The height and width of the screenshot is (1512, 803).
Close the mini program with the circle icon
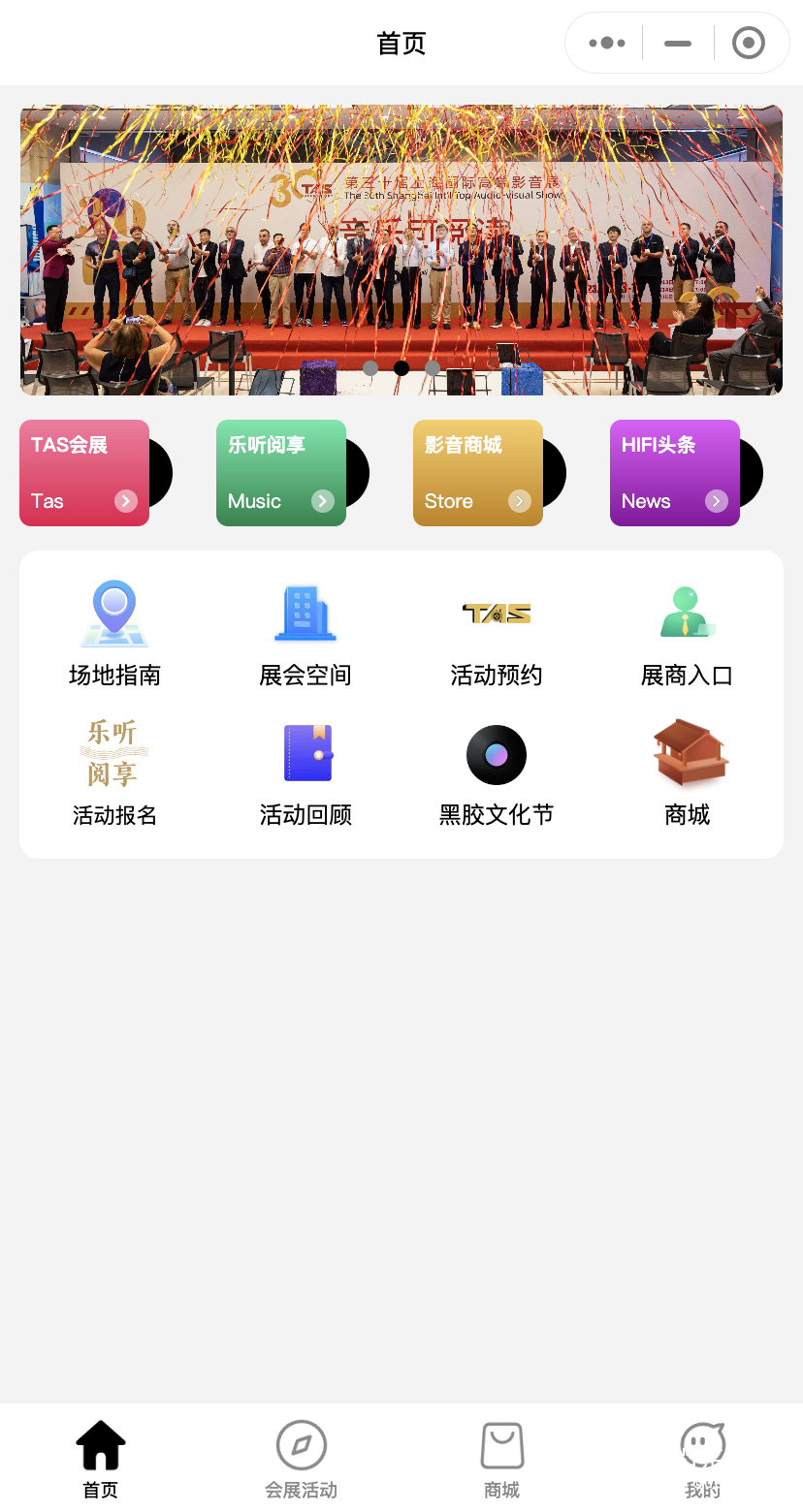[749, 43]
